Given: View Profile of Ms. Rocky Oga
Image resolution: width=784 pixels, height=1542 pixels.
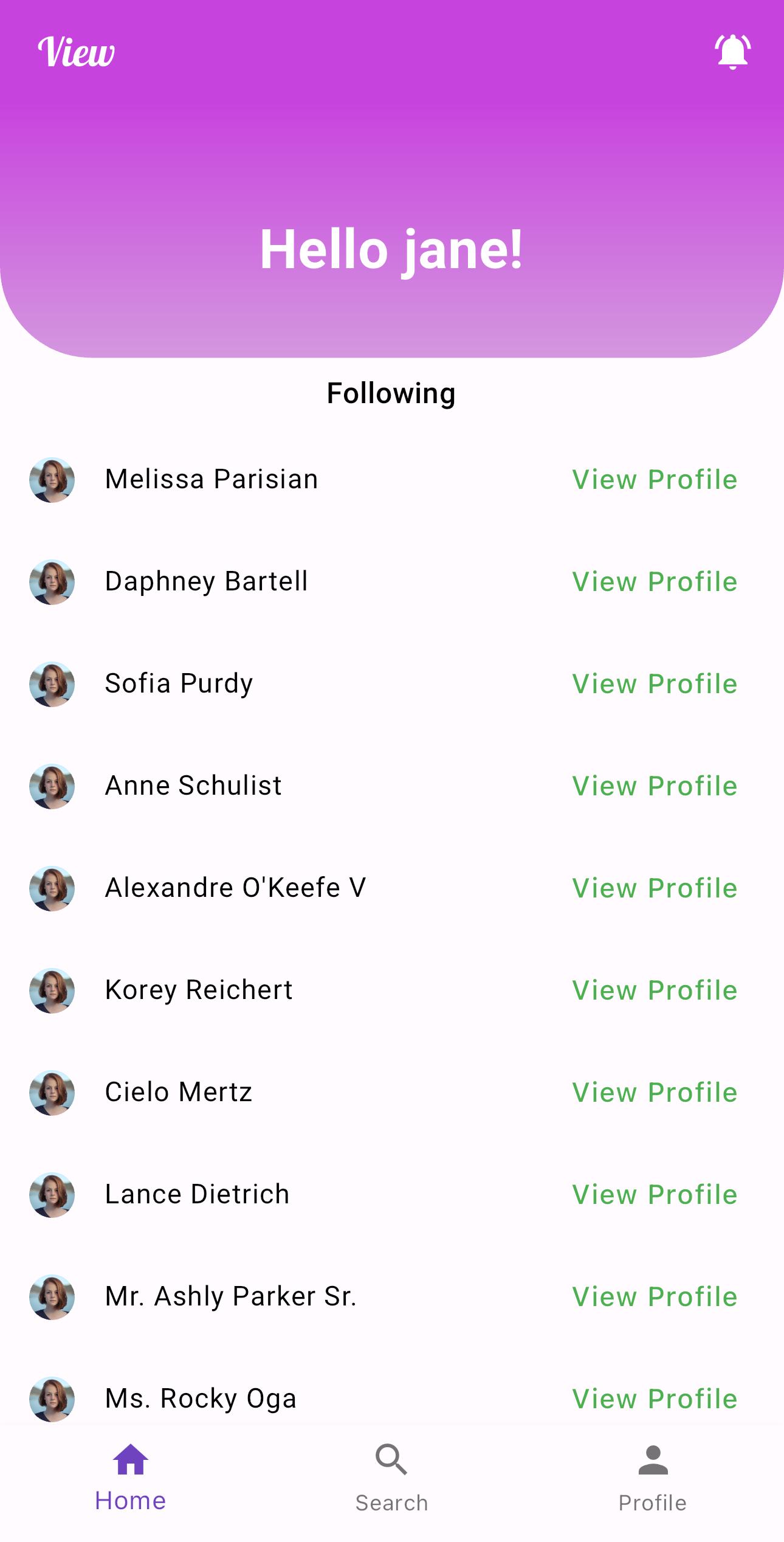Looking at the screenshot, I should (655, 1399).
